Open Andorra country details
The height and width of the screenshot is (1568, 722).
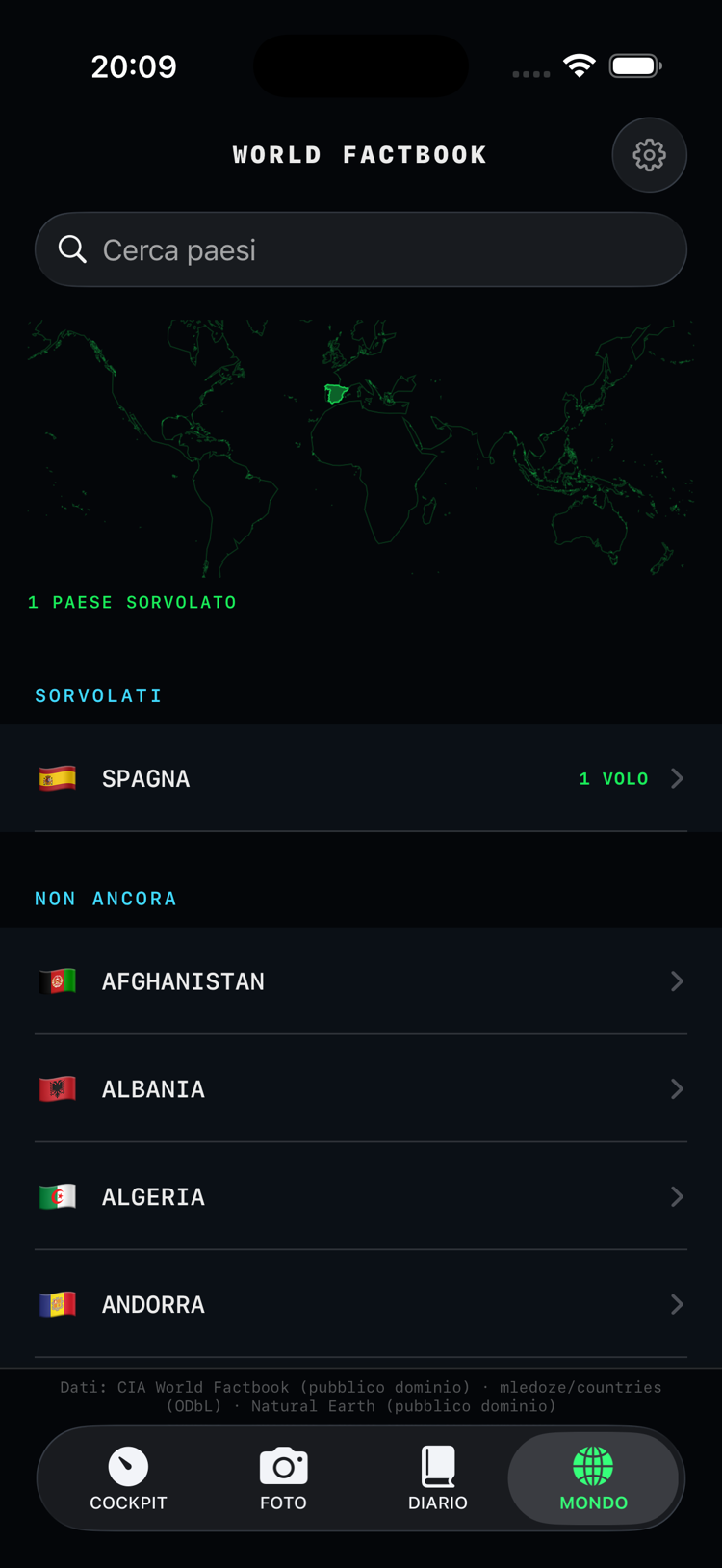pos(361,1305)
